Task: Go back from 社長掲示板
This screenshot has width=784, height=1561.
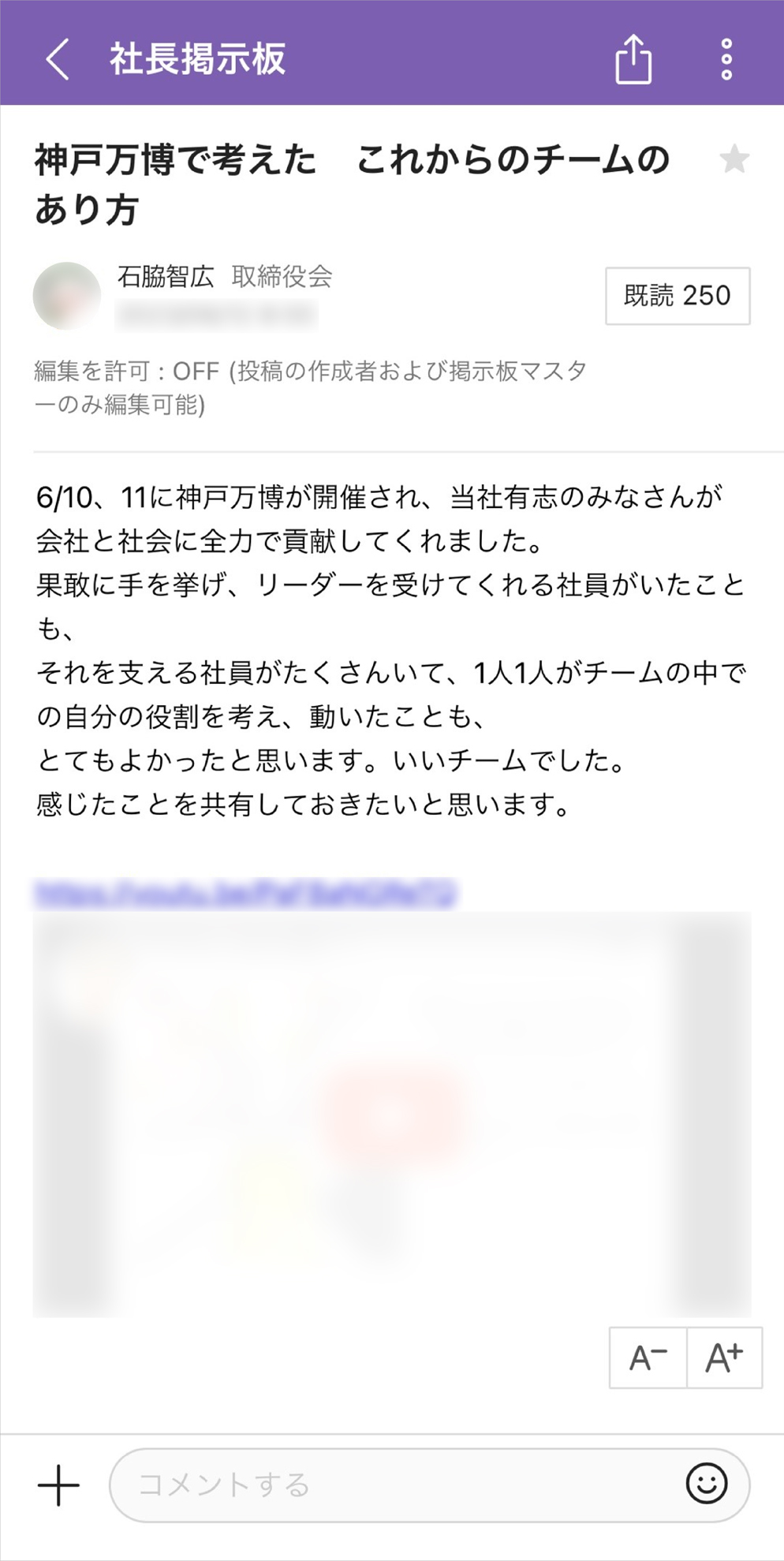Action: coord(58,59)
